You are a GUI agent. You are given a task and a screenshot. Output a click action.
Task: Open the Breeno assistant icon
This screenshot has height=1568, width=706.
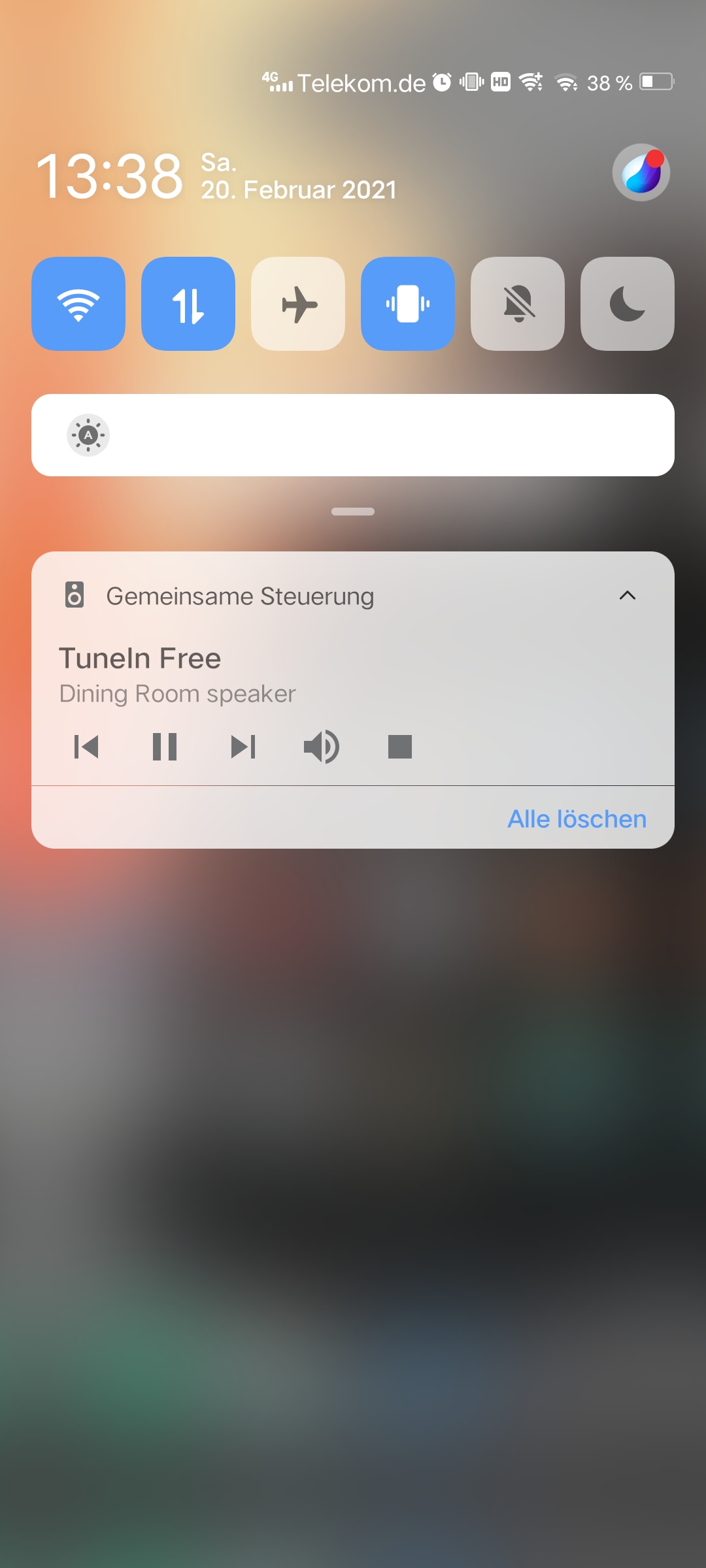[x=641, y=172]
